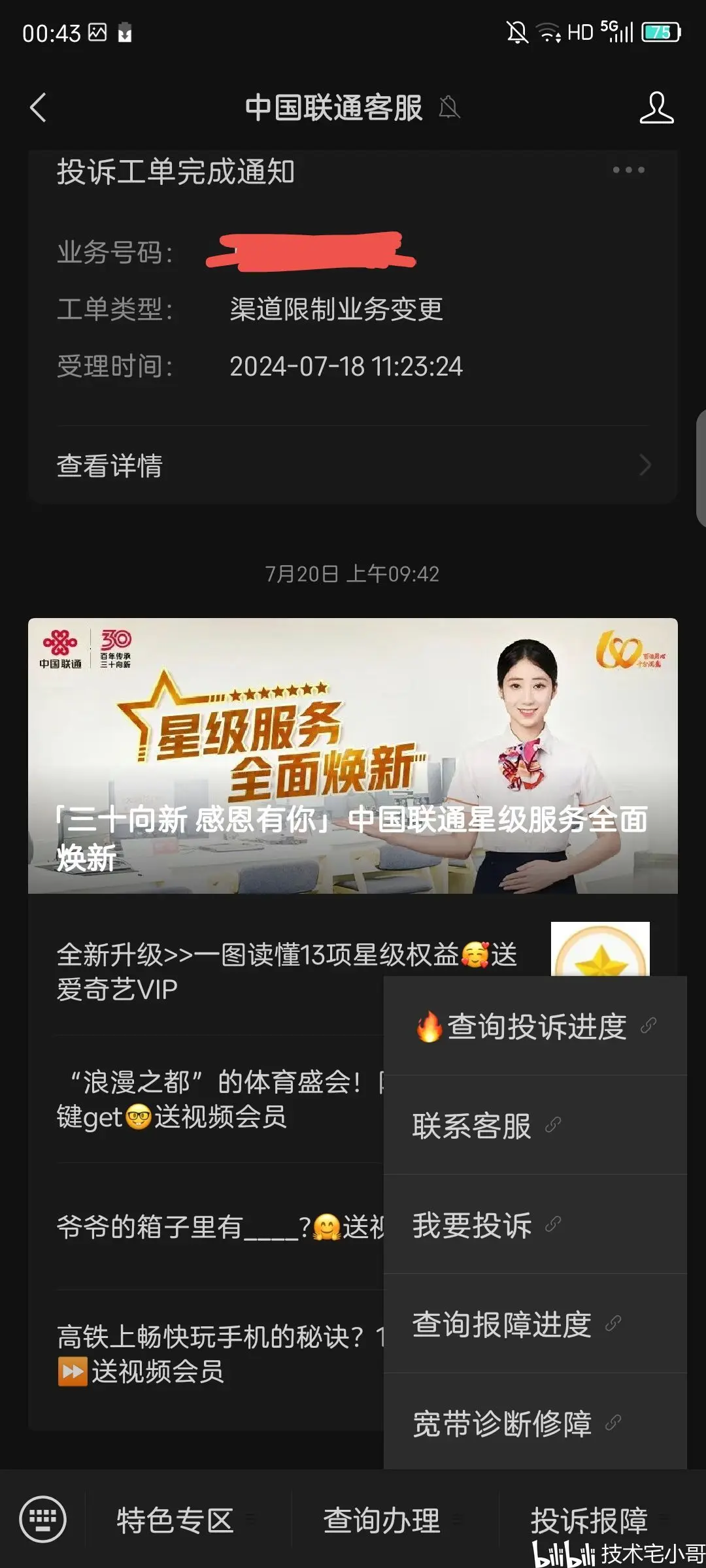706x1568 pixels.
Task: Open the 一图读懂13项星级权益 article
Action: tap(216, 972)
